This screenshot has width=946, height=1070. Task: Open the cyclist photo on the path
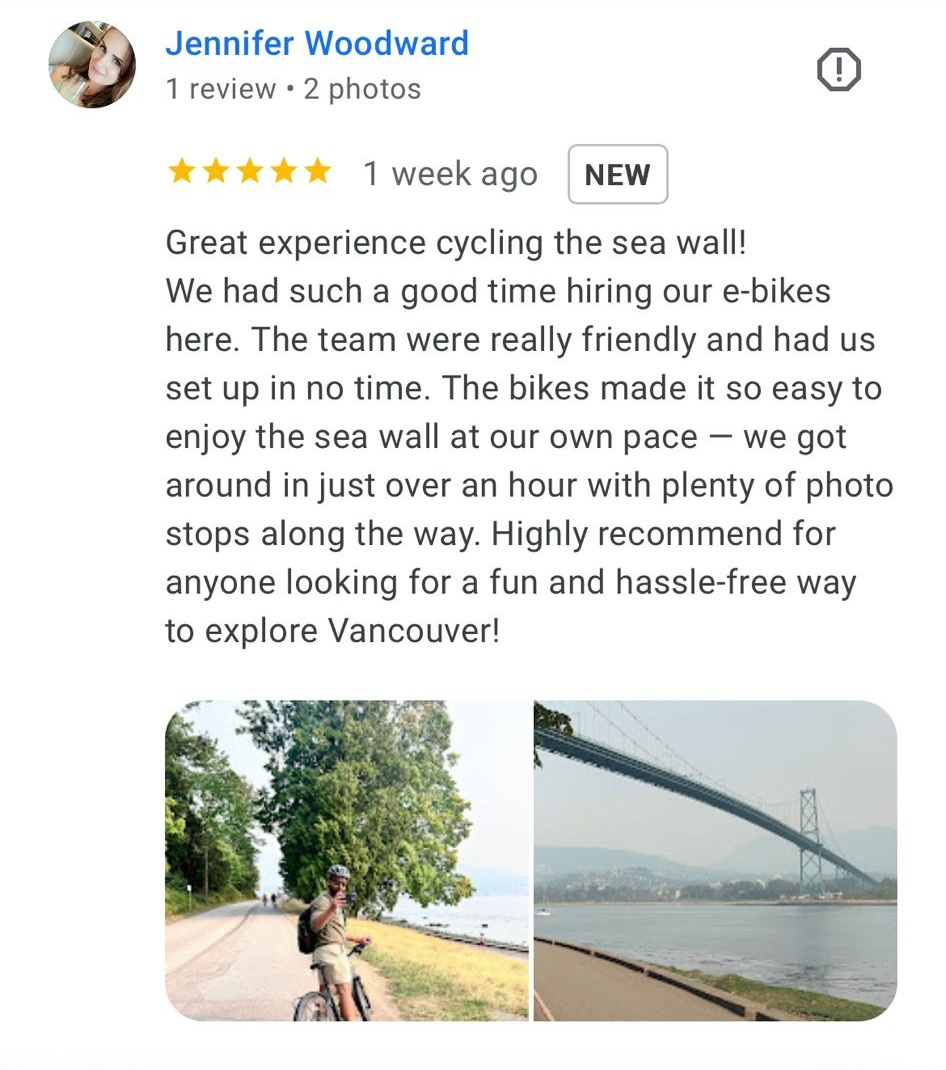[346, 860]
